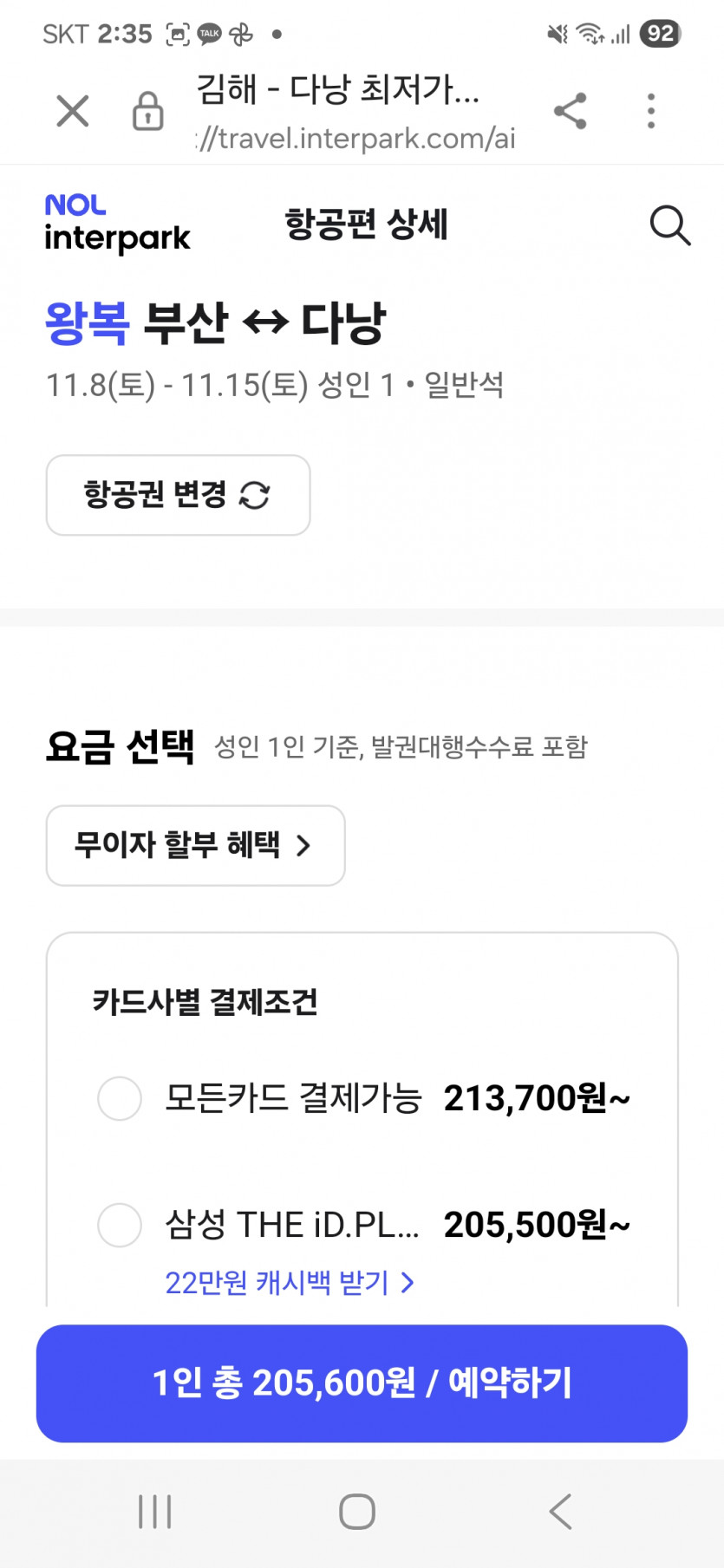Image resolution: width=724 pixels, height=1568 pixels.
Task: Go to NOL interpark home logo
Action: (117, 224)
